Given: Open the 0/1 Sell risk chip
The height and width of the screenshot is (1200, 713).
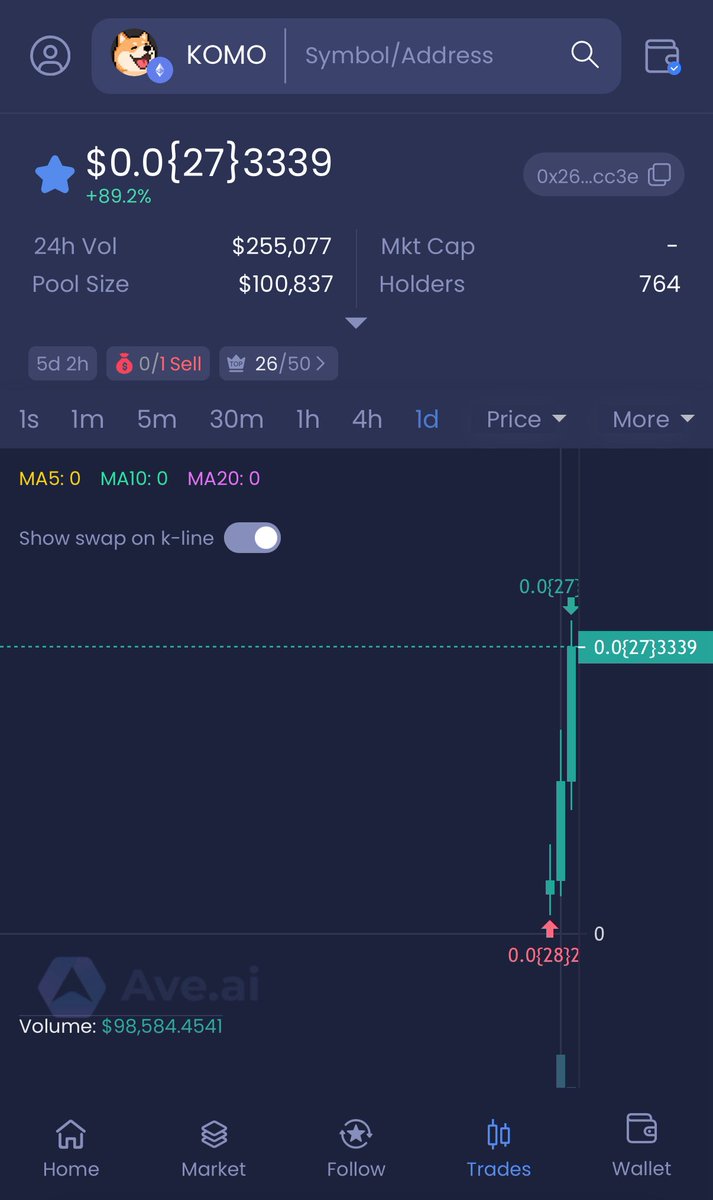Looking at the screenshot, I should 158,364.
